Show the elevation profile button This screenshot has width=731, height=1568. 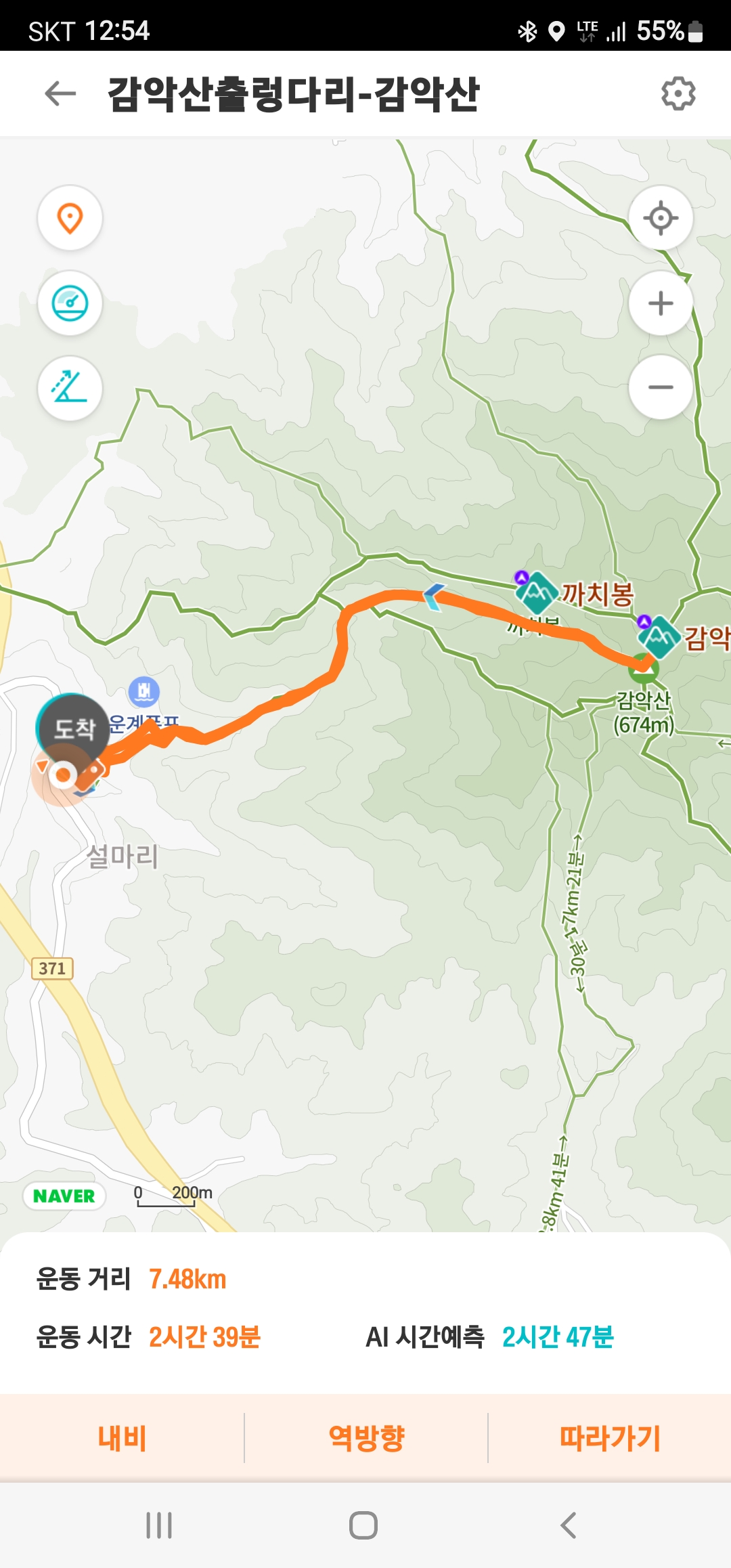coord(70,389)
